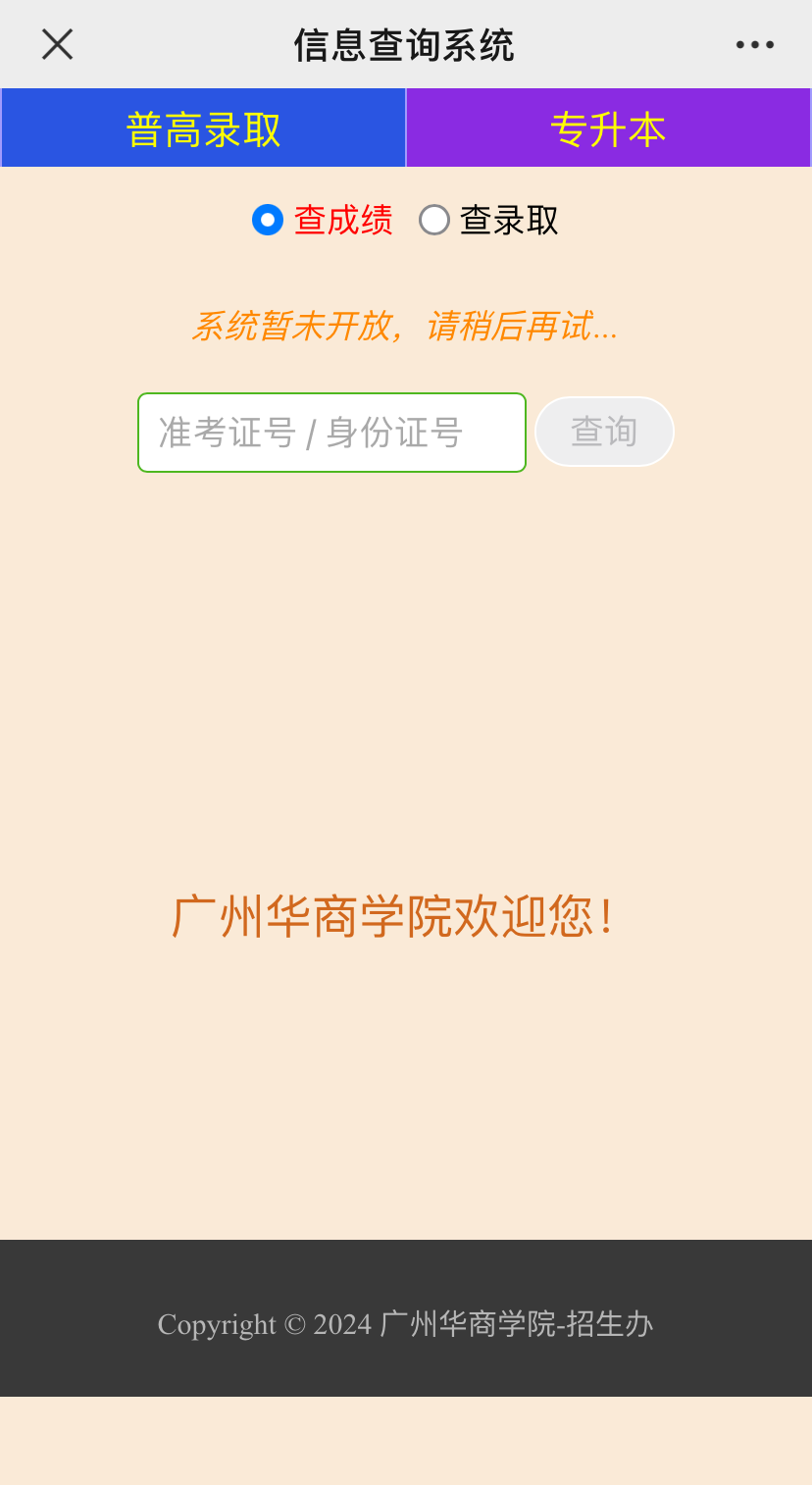The image size is (812, 1485).
Task: Click the copyright footer text
Action: tap(406, 1324)
